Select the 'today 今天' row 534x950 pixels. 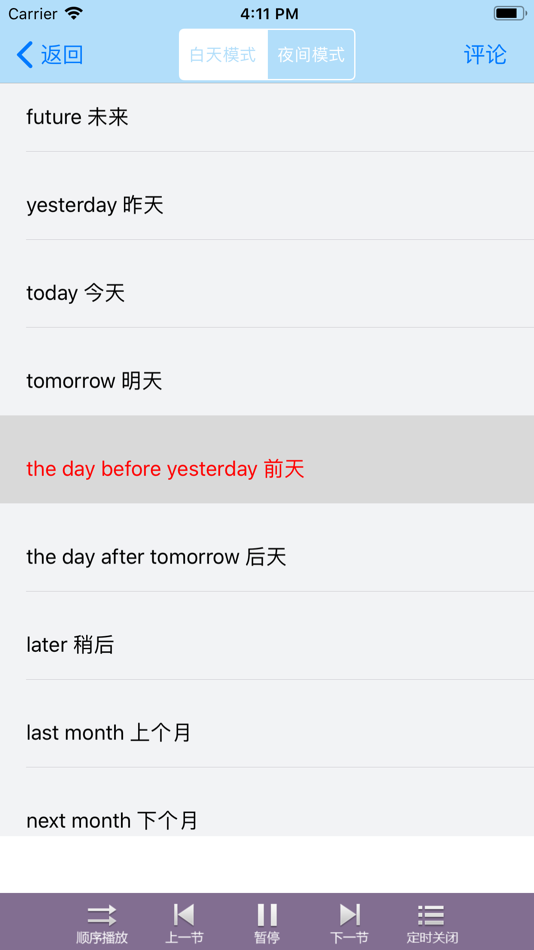click(267, 293)
